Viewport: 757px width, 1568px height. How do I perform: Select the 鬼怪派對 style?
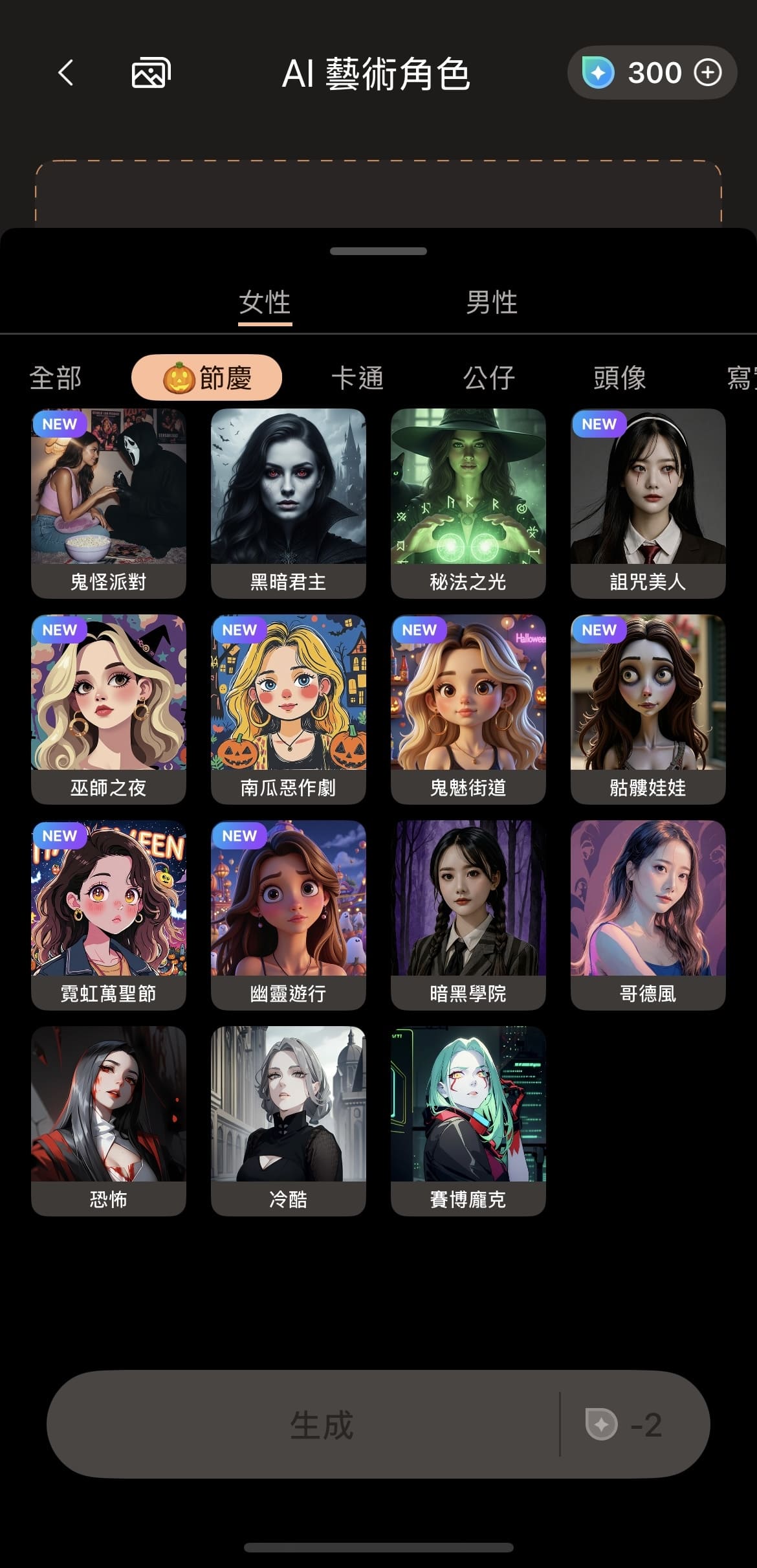tap(109, 502)
